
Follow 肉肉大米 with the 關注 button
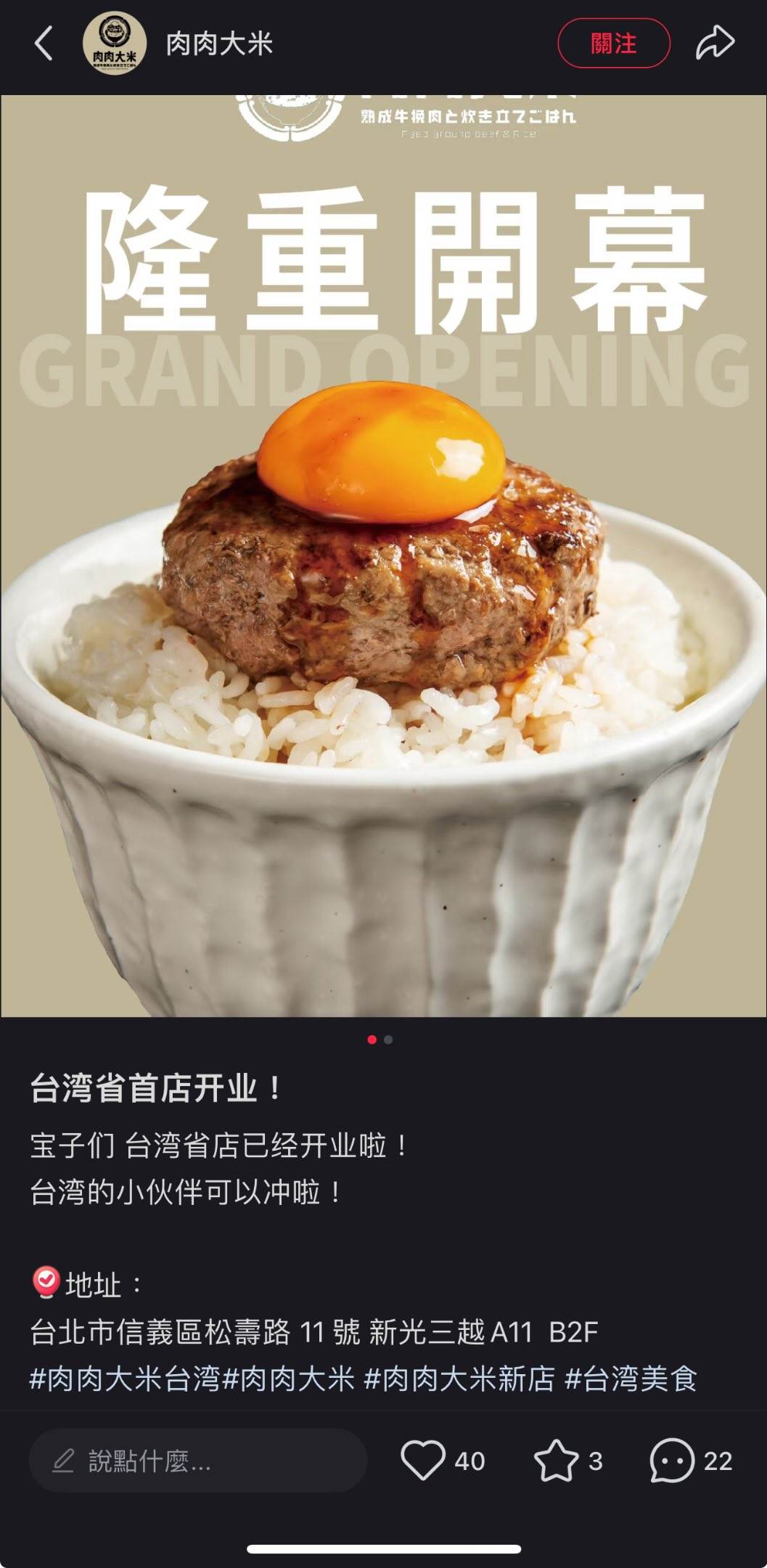point(613,44)
